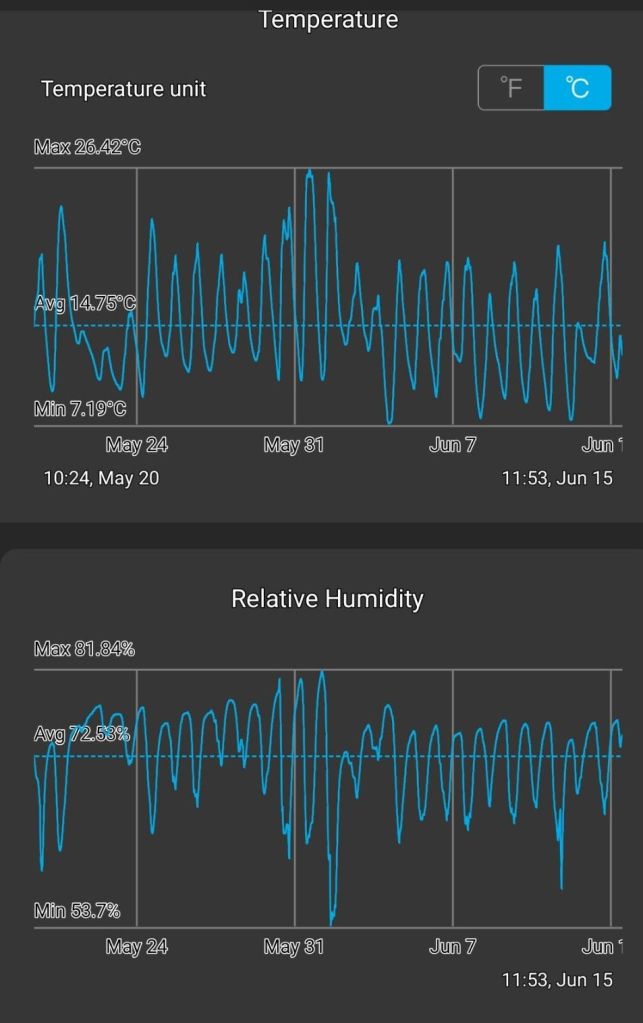Select the Celsius temperature unit
Viewport: 643px width, 1023px height.
click(x=577, y=88)
